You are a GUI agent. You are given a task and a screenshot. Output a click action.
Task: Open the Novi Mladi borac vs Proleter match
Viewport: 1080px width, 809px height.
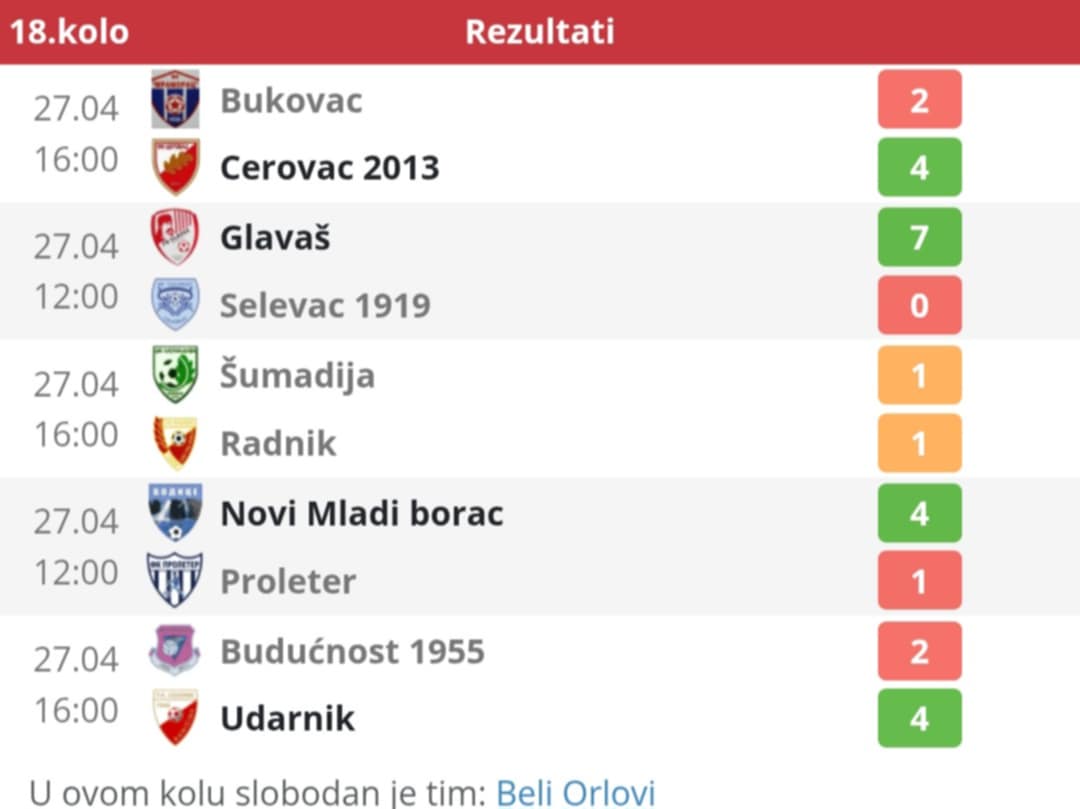pos(540,547)
